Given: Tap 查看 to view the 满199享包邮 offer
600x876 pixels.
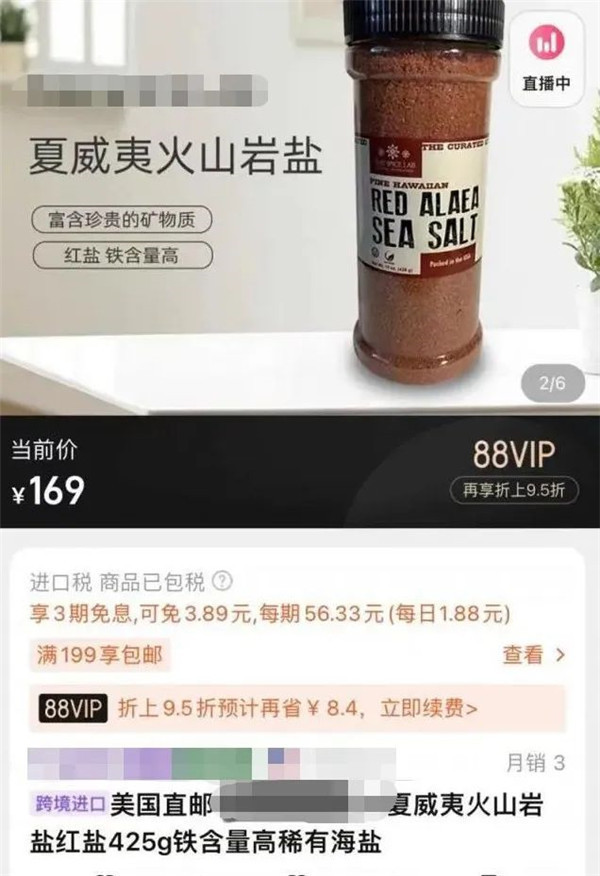Looking at the screenshot, I should click(x=533, y=656).
